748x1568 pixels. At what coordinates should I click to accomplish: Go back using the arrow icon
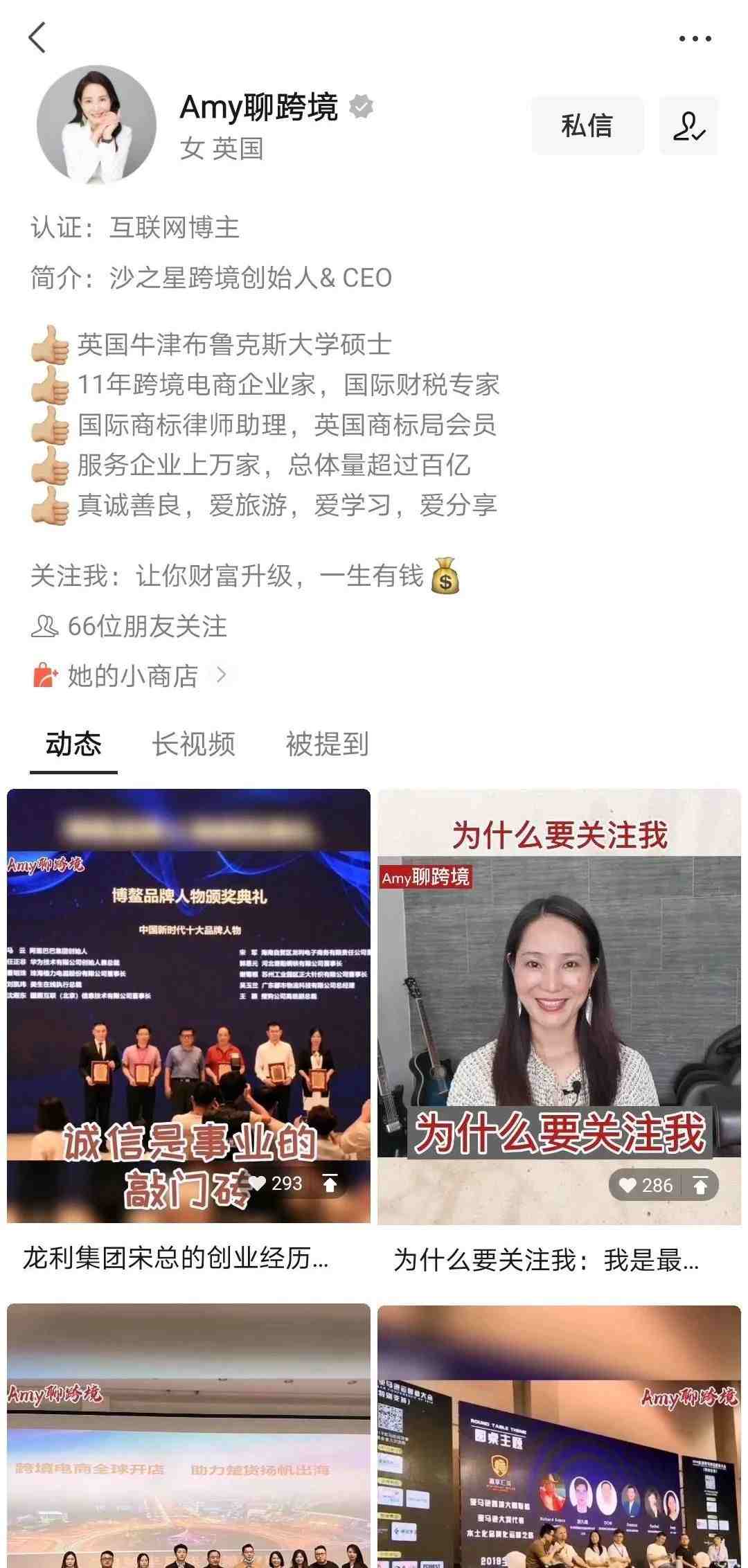coord(37,37)
